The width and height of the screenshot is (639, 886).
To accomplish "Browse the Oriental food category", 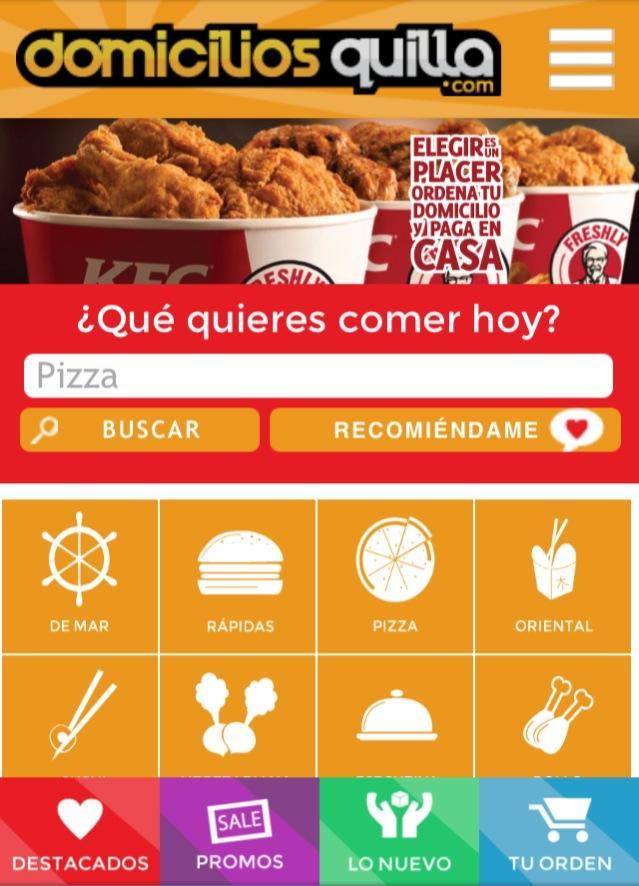I will click(x=553, y=576).
